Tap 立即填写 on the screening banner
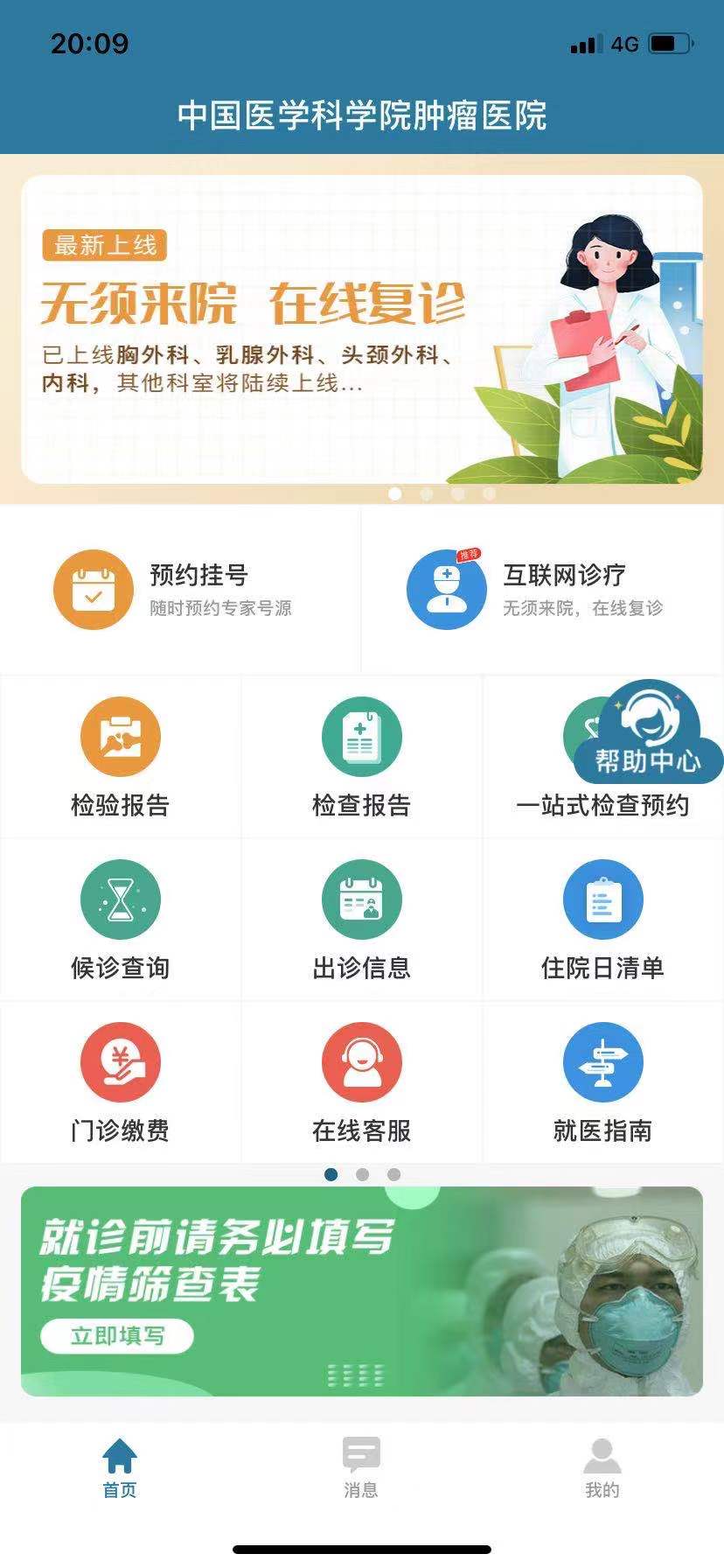 [117, 1335]
